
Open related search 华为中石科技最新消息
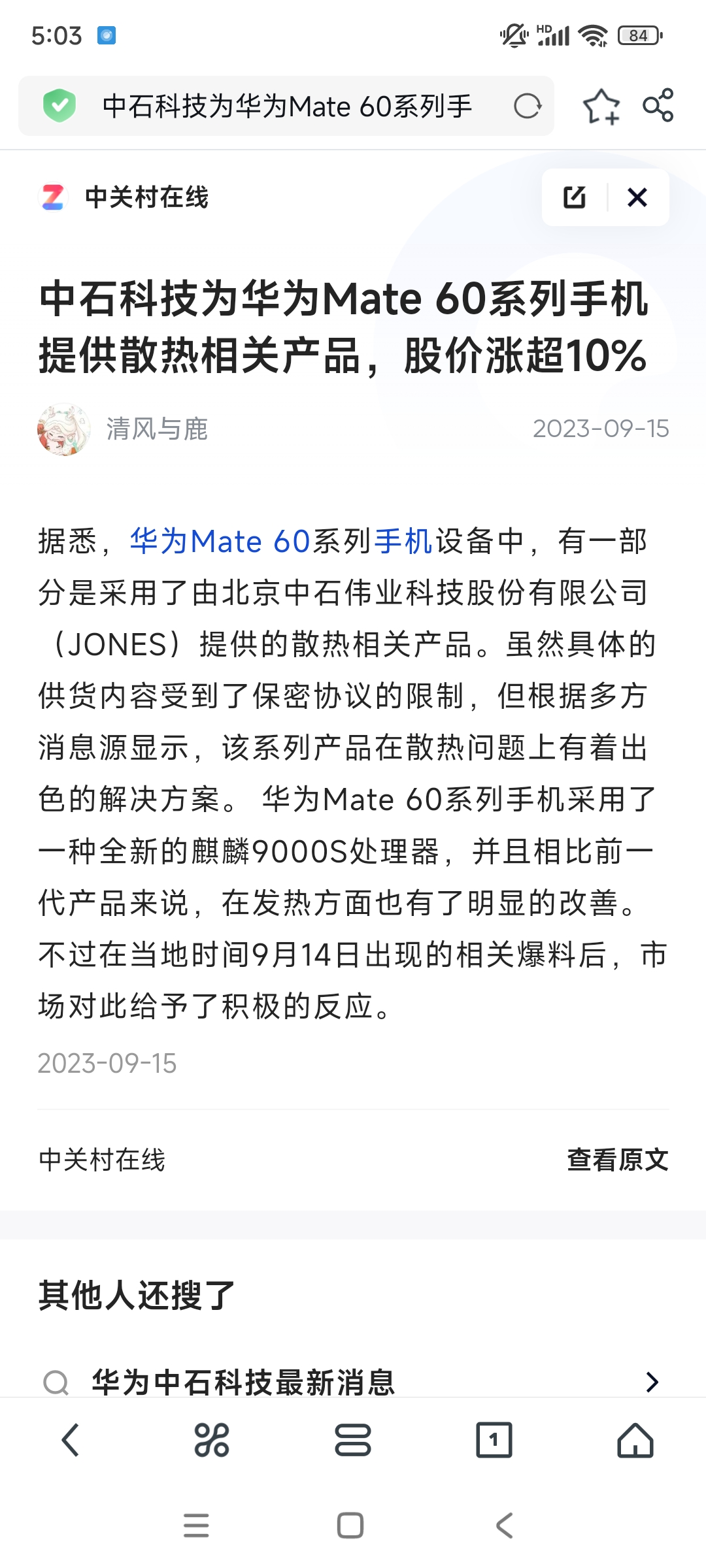353,1381
